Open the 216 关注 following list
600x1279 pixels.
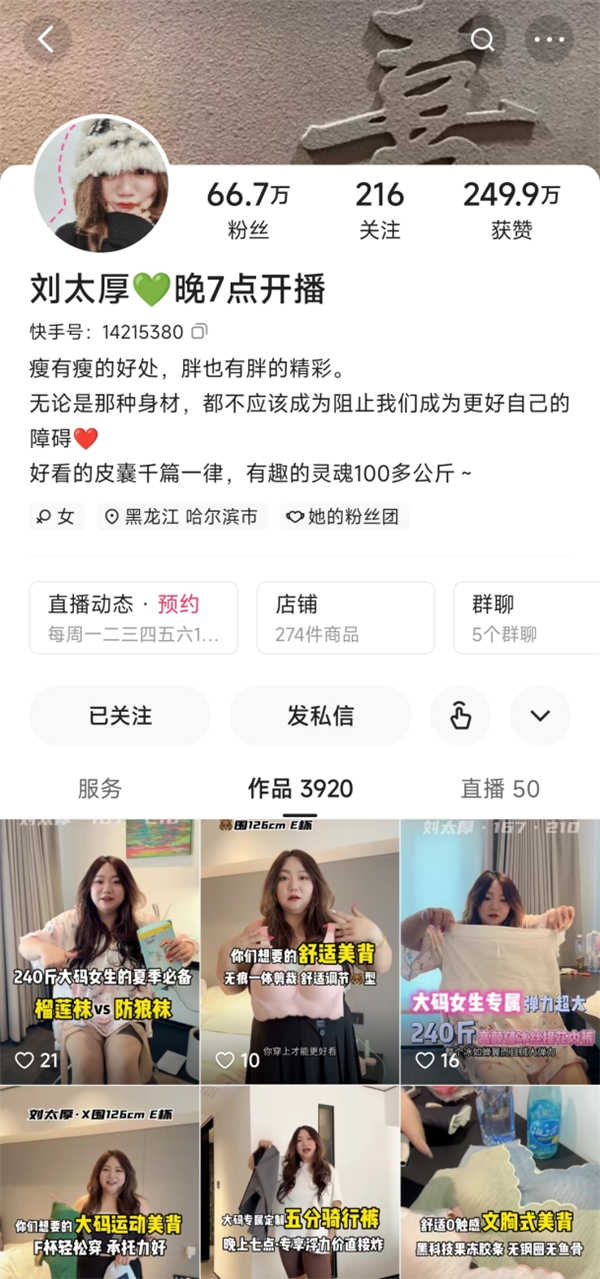tap(380, 210)
